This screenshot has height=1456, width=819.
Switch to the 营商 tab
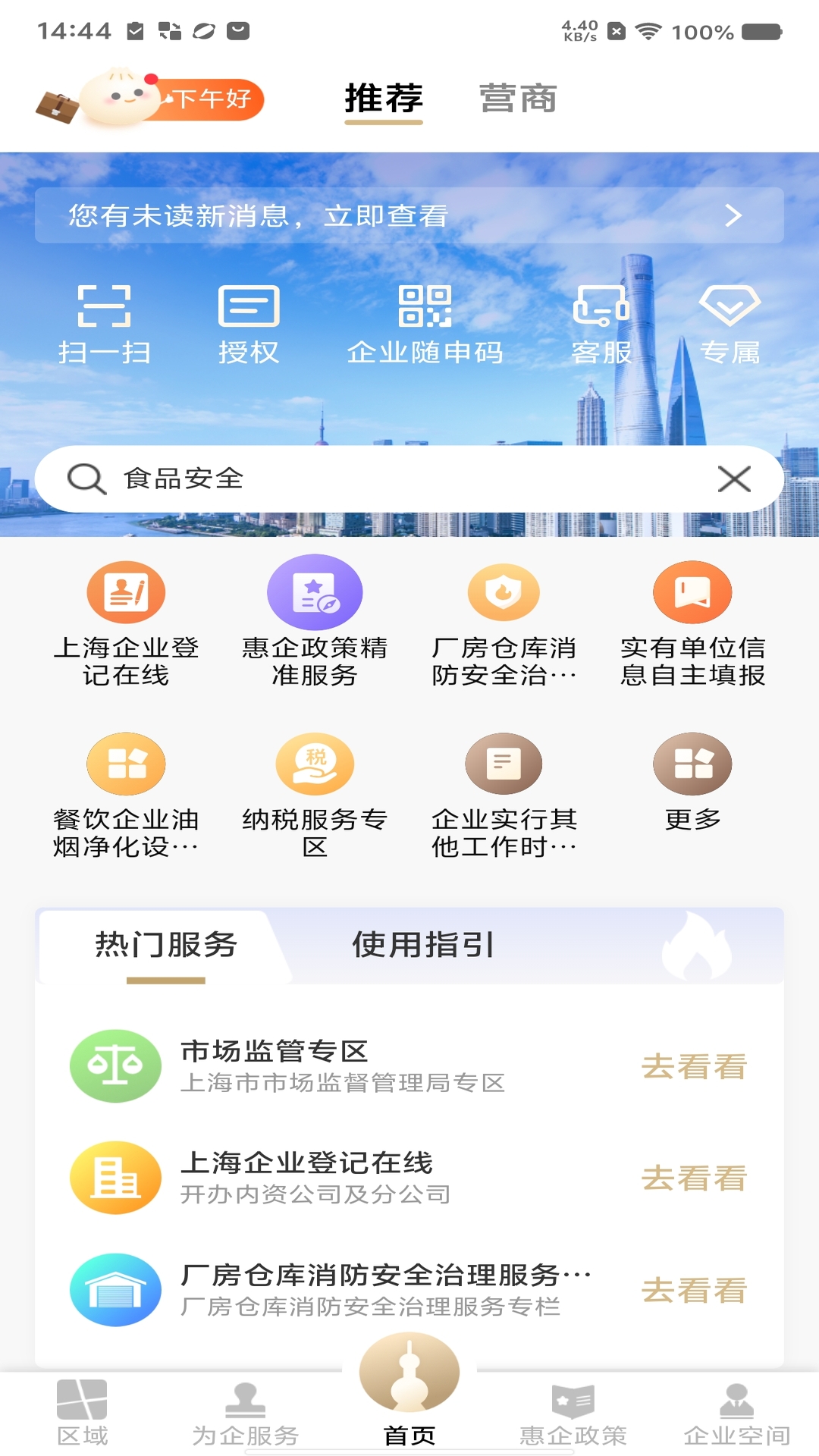(518, 97)
